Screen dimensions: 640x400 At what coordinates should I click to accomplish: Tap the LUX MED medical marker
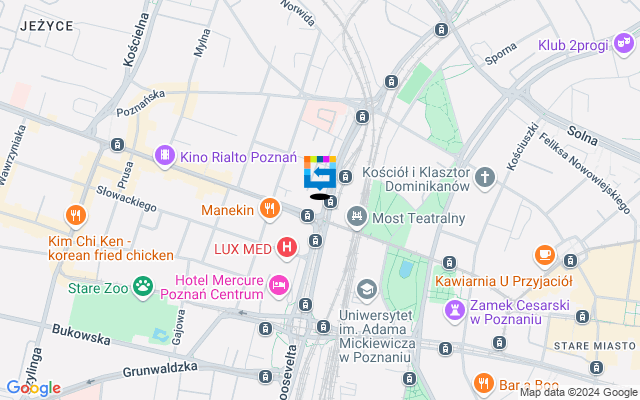(287, 246)
